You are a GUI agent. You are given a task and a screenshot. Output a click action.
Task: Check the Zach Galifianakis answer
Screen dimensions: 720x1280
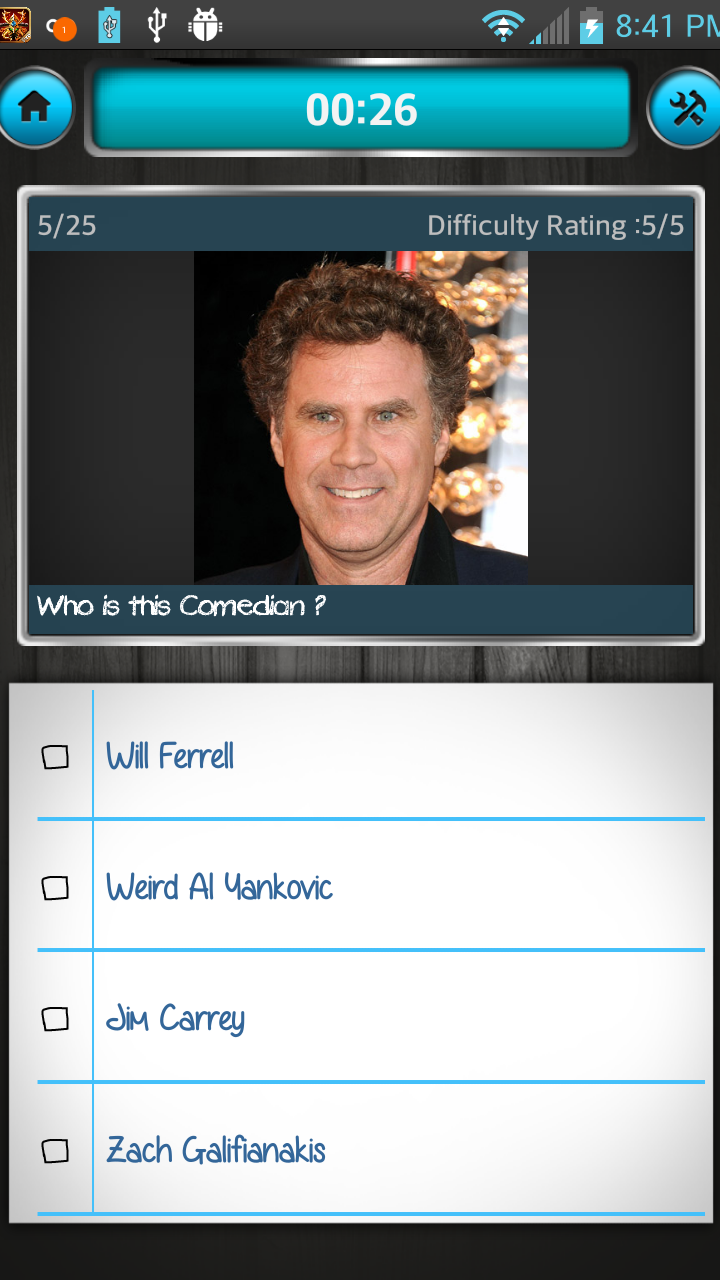pos(215,1151)
